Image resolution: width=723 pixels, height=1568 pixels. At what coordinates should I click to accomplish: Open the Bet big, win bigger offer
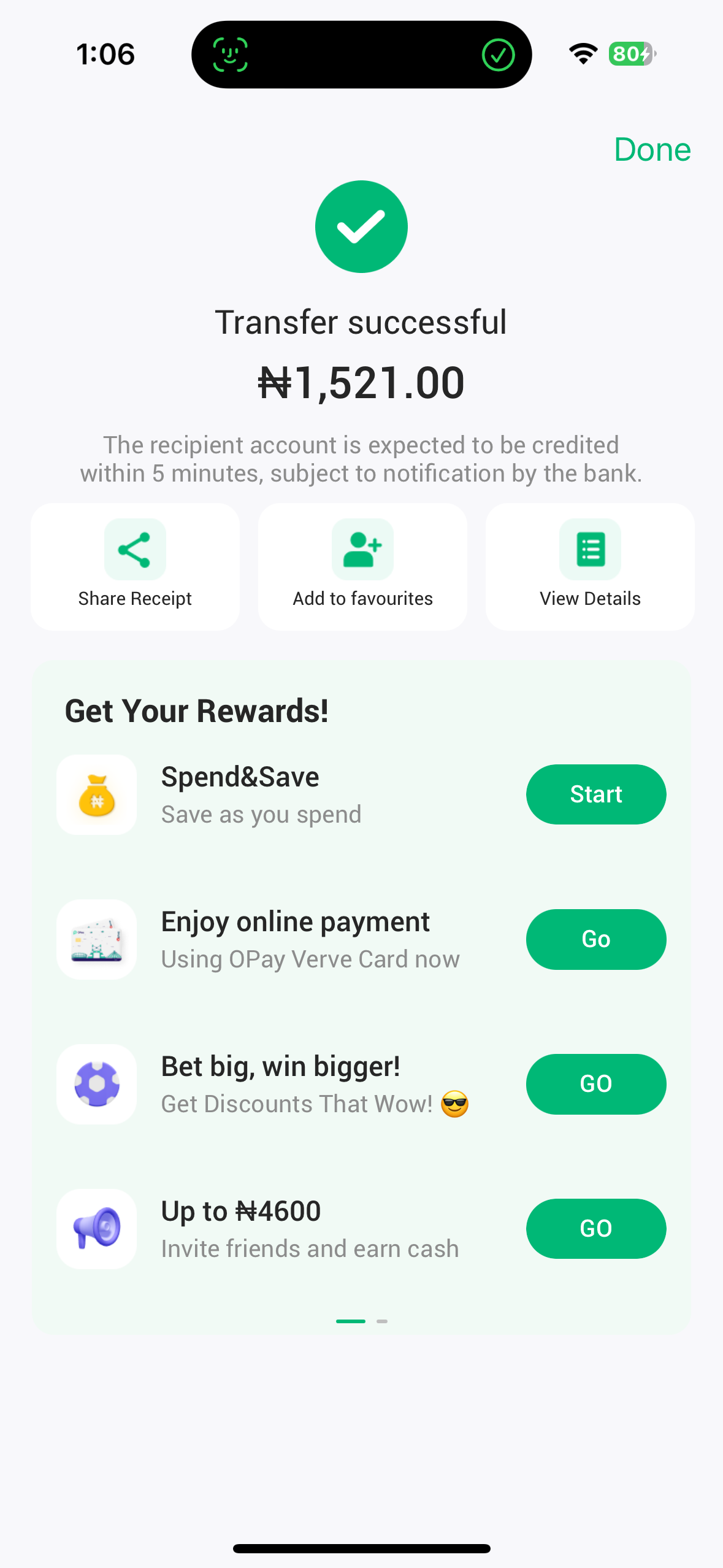[x=595, y=1084]
